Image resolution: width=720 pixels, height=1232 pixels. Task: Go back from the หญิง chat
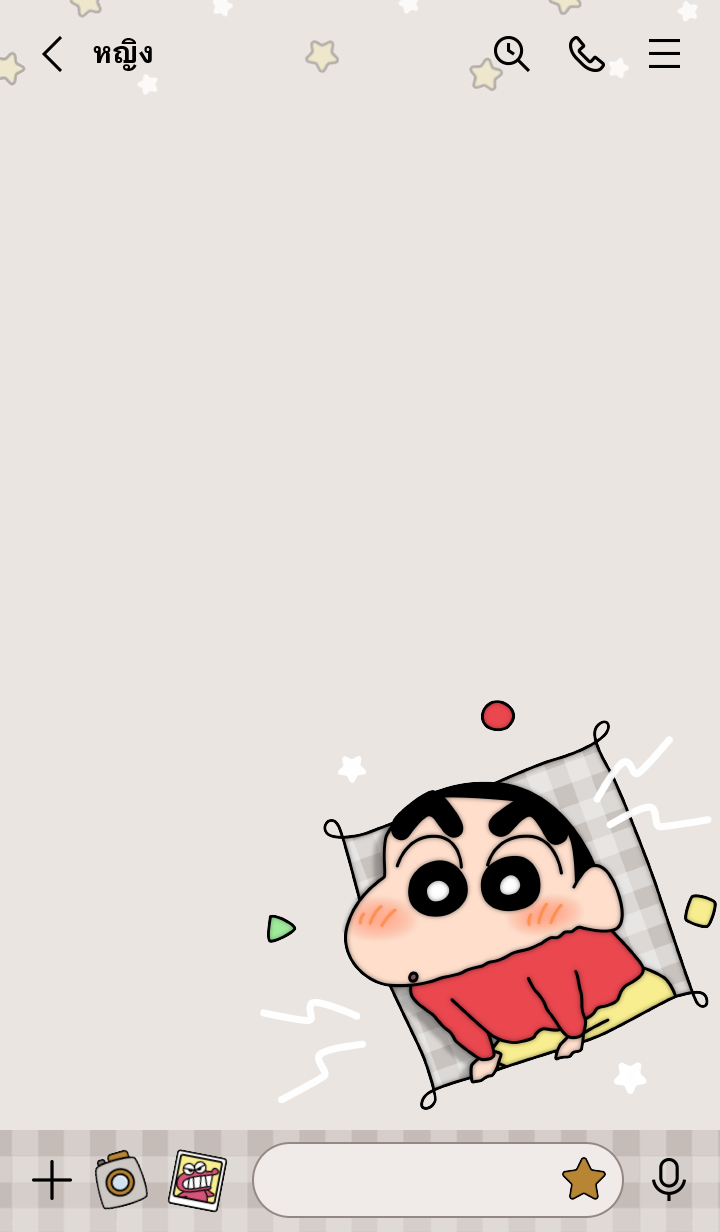52,54
